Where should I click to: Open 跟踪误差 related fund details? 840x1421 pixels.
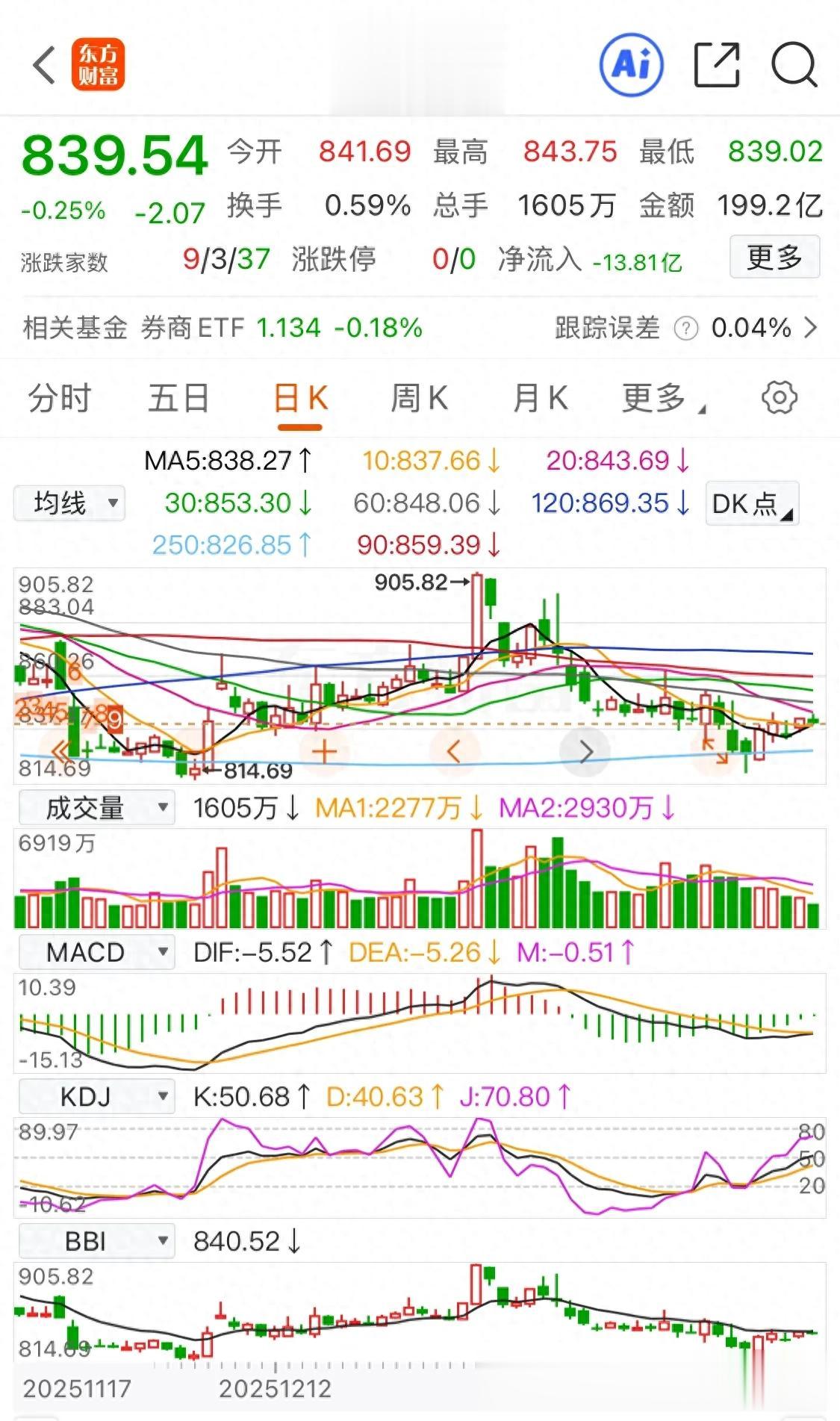(810, 327)
